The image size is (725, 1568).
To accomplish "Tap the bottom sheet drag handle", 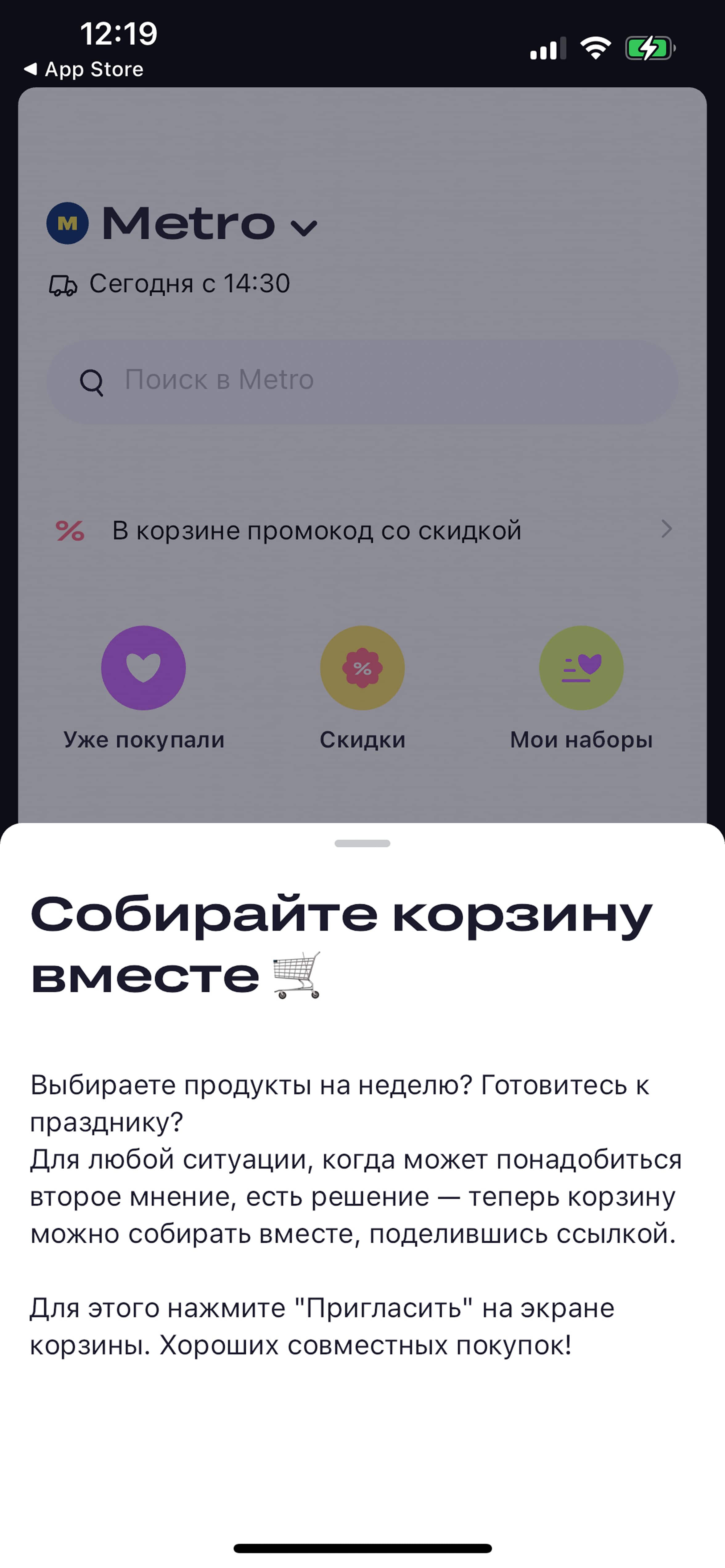I will 362,843.
